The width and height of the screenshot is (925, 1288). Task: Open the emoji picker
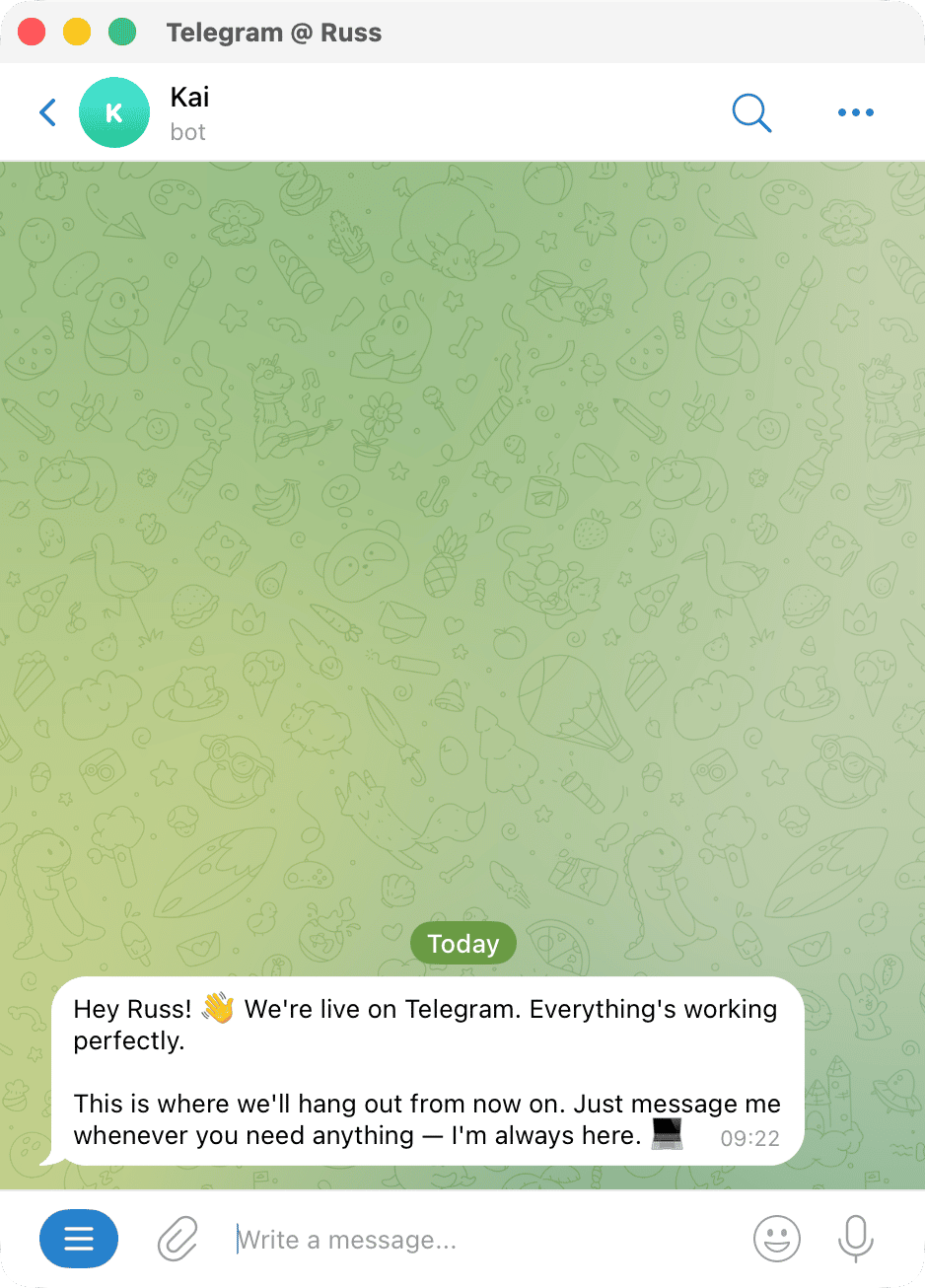pyautogui.click(x=777, y=1239)
